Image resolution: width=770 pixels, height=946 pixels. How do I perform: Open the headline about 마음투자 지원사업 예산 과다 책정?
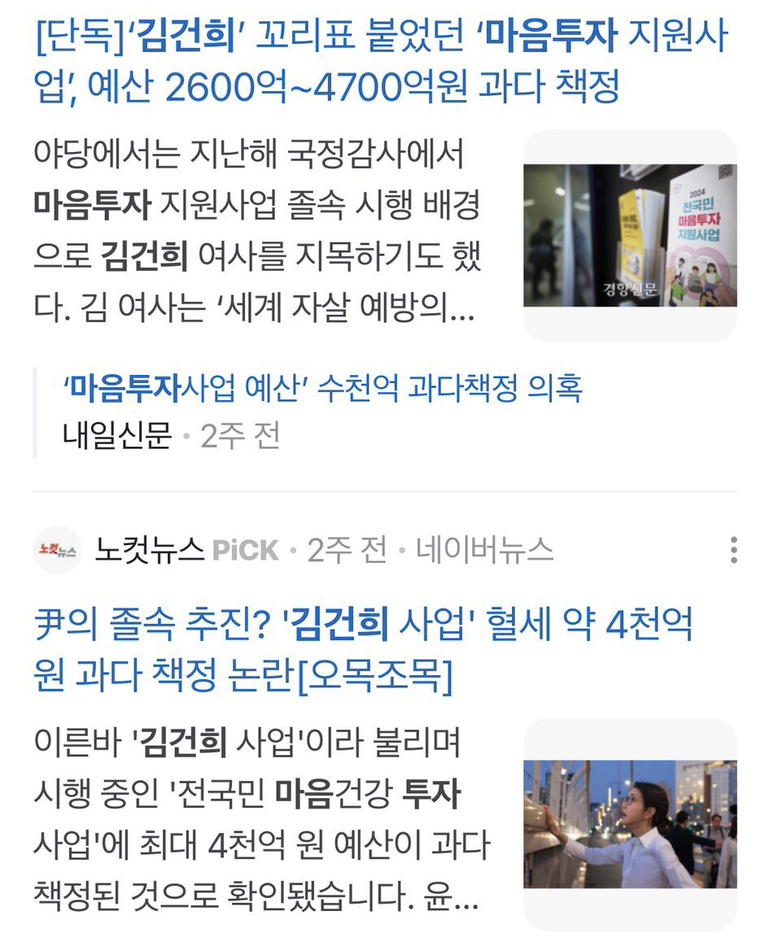pyautogui.click(x=380, y=63)
